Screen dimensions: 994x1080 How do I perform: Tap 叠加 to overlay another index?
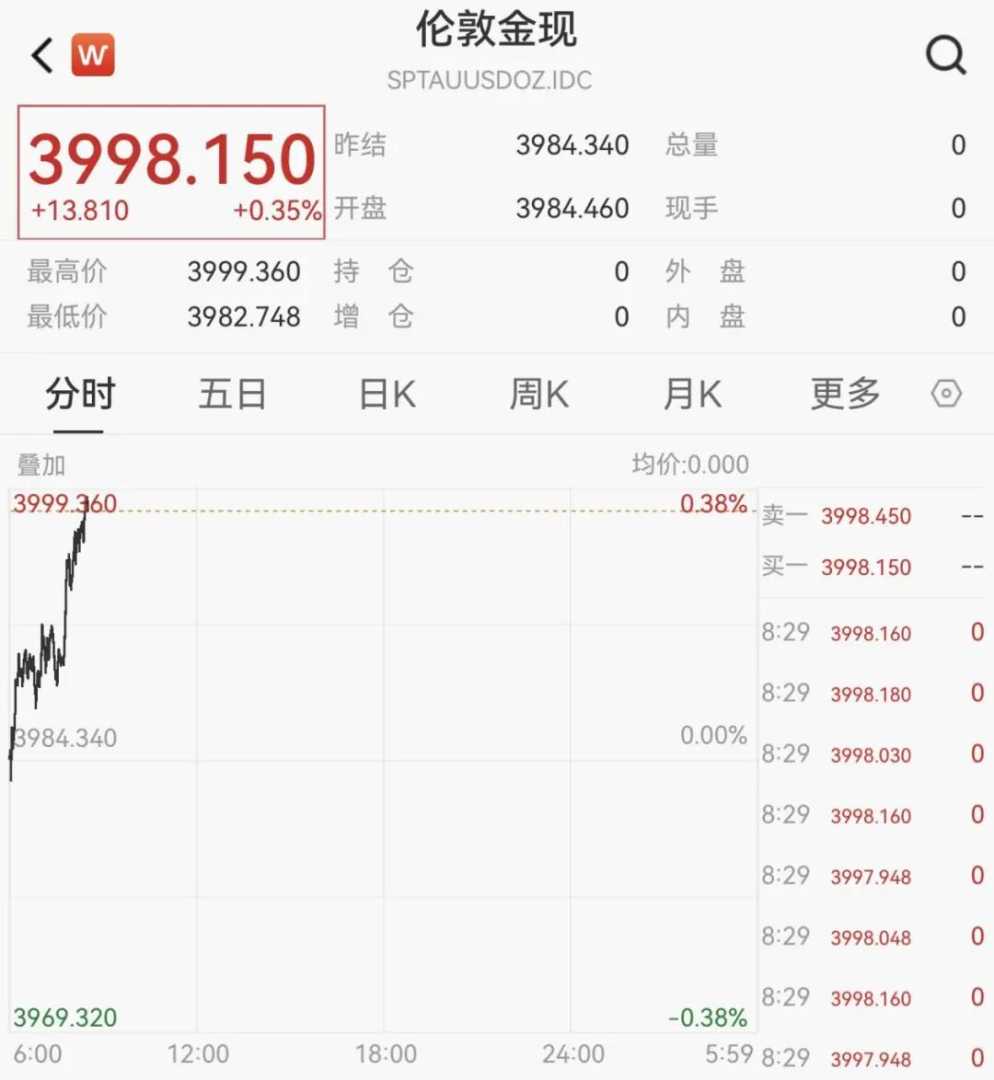click(41, 465)
